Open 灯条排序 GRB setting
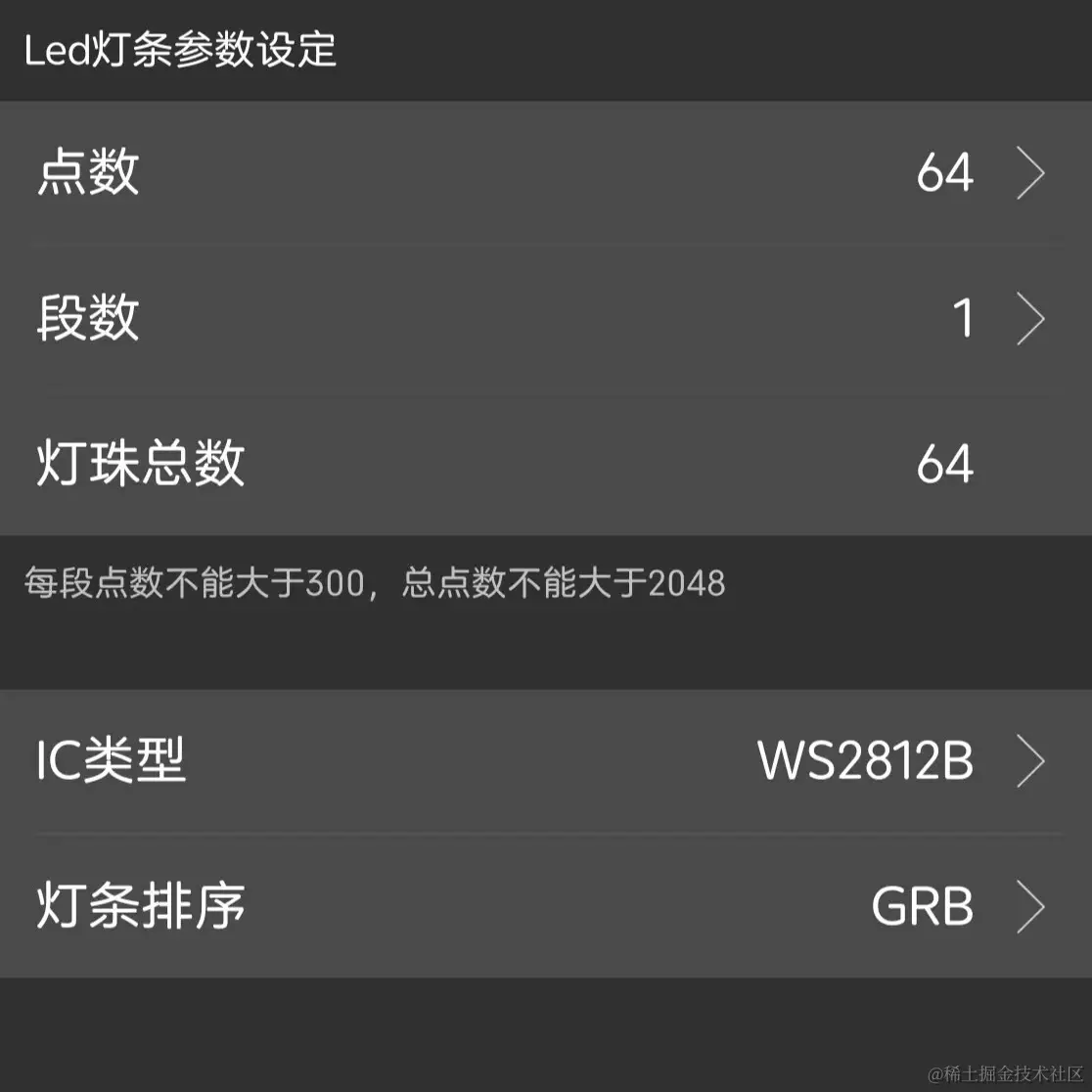 pyautogui.click(x=544, y=906)
